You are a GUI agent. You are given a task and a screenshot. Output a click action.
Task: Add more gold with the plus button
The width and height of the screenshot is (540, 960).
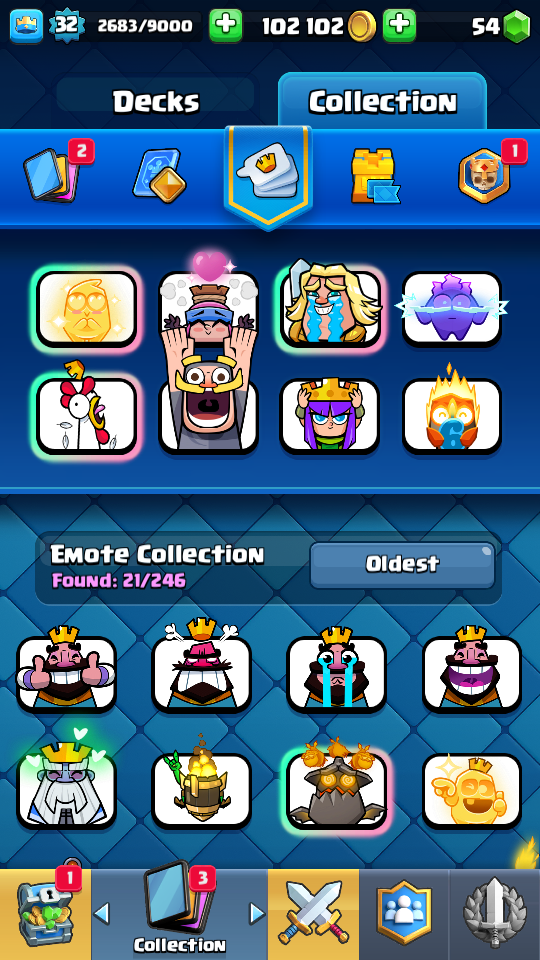[399, 26]
